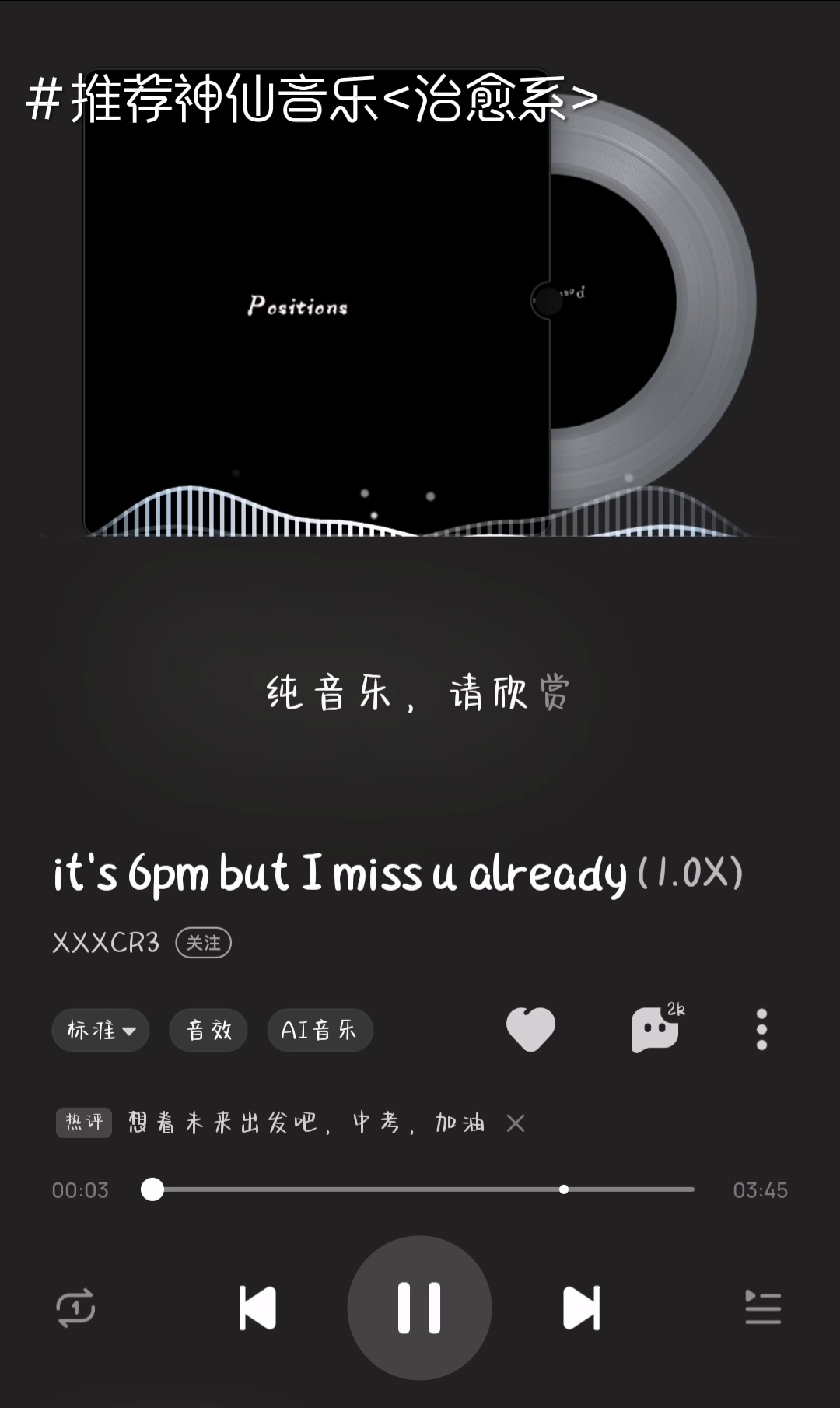Viewport: 840px width, 1408px height.
Task: Skip to the next track
Action: pos(582,1308)
